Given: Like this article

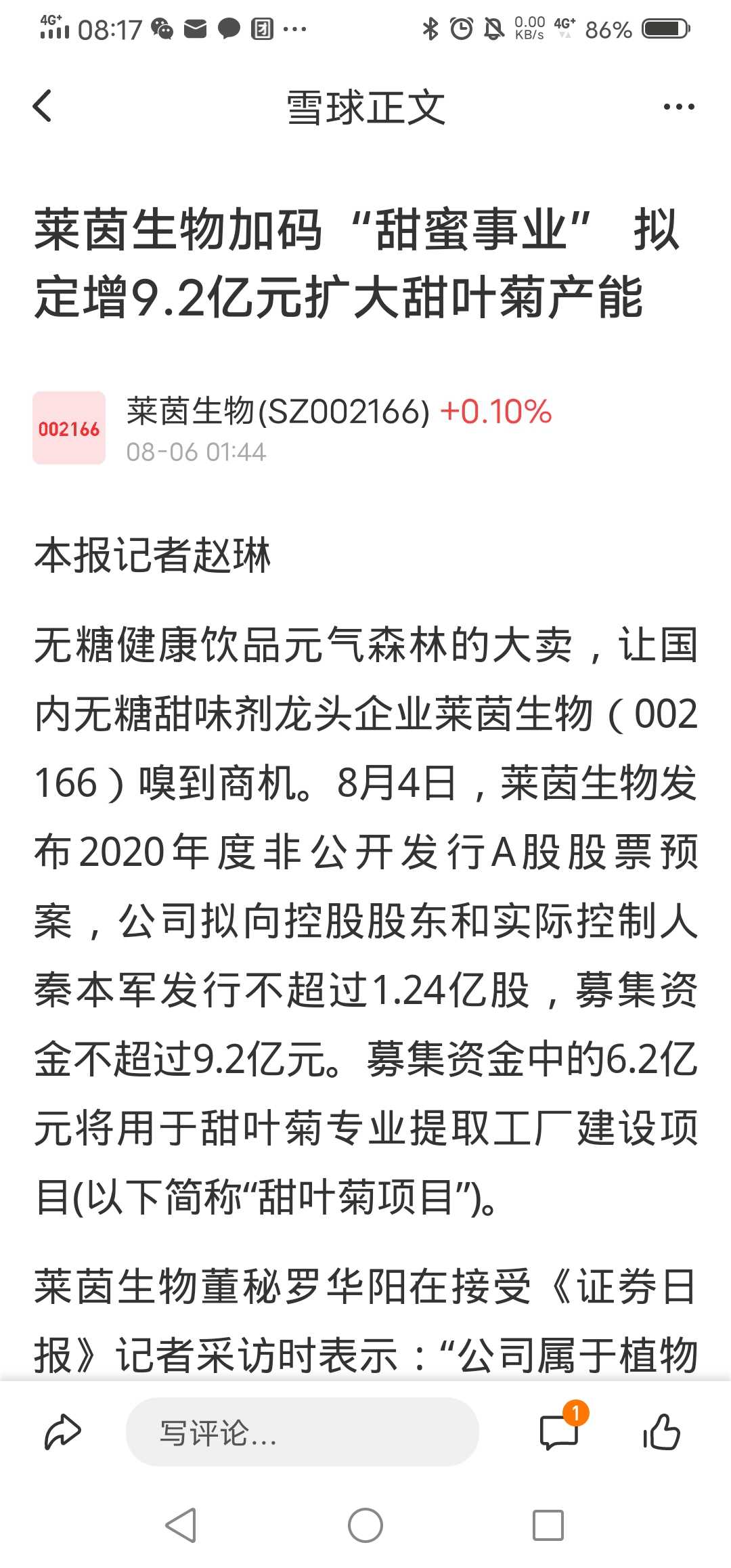Looking at the screenshot, I should coord(661,1431).
